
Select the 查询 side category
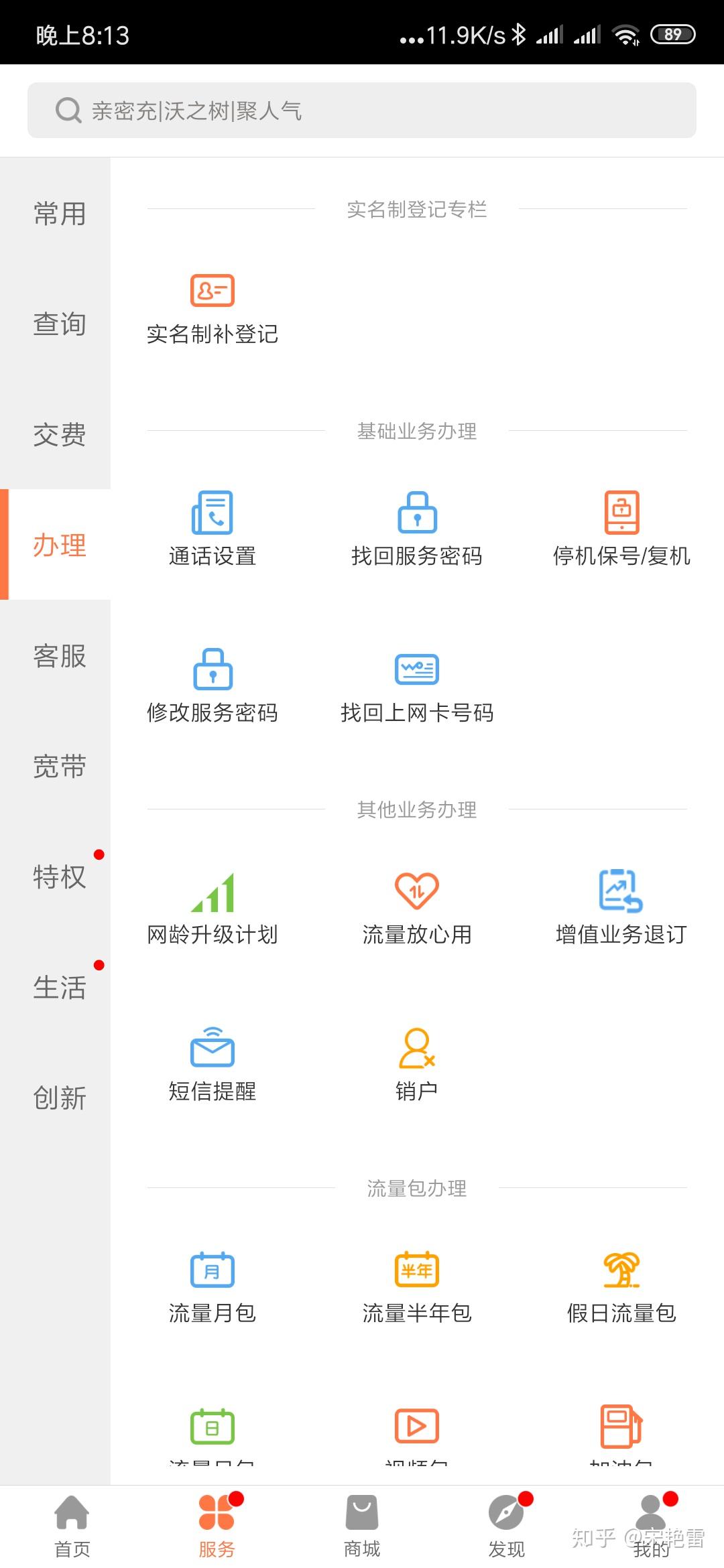pos(59,324)
